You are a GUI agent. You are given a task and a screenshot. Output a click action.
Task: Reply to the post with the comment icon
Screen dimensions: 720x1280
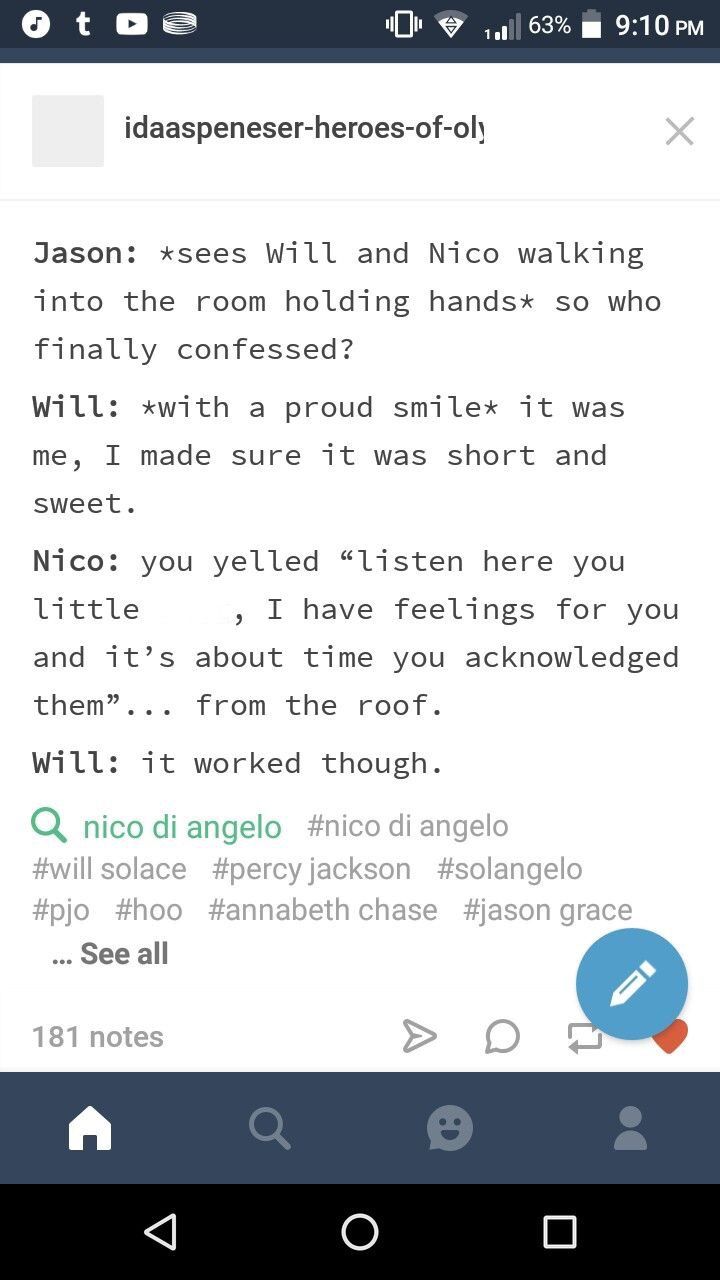pos(502,1036)
